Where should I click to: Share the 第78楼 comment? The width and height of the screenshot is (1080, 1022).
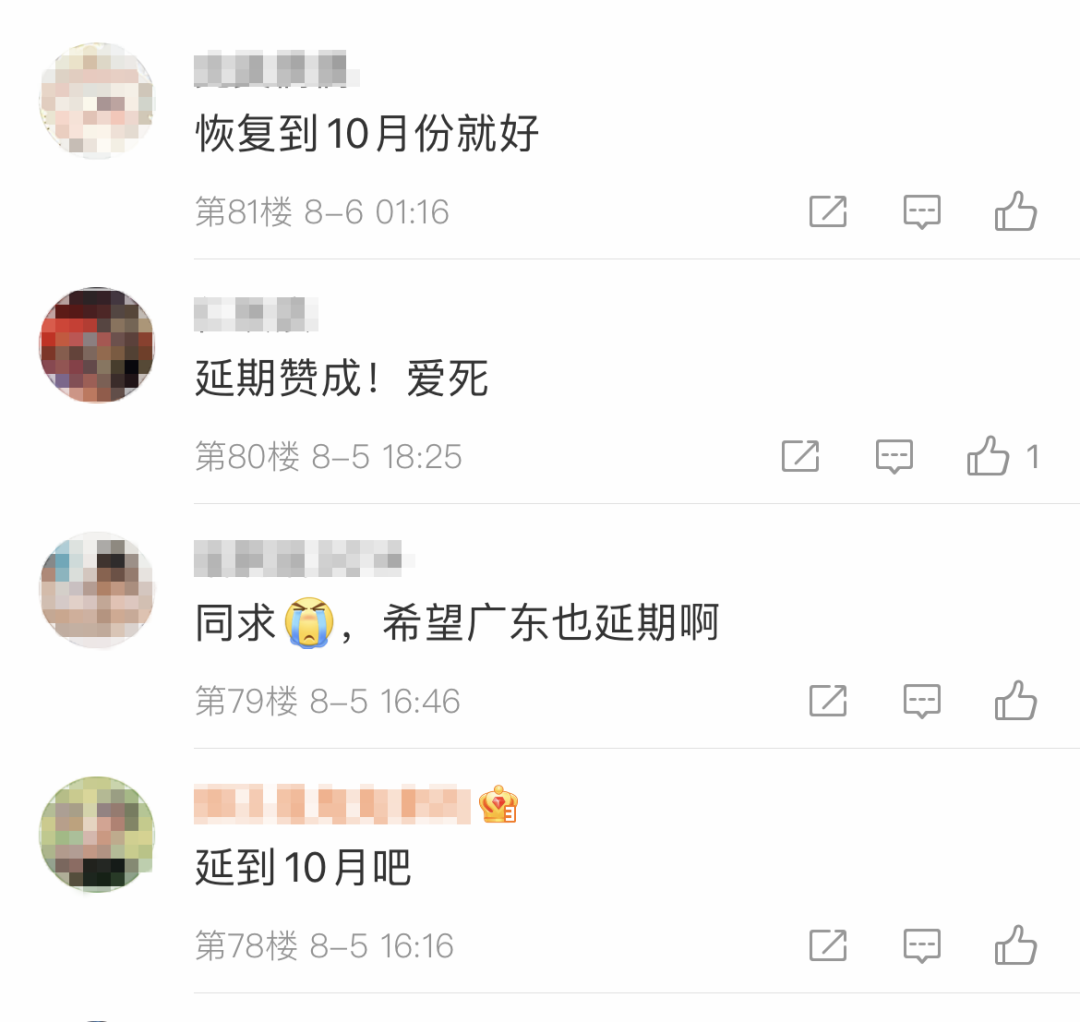(x=828, y=945)
